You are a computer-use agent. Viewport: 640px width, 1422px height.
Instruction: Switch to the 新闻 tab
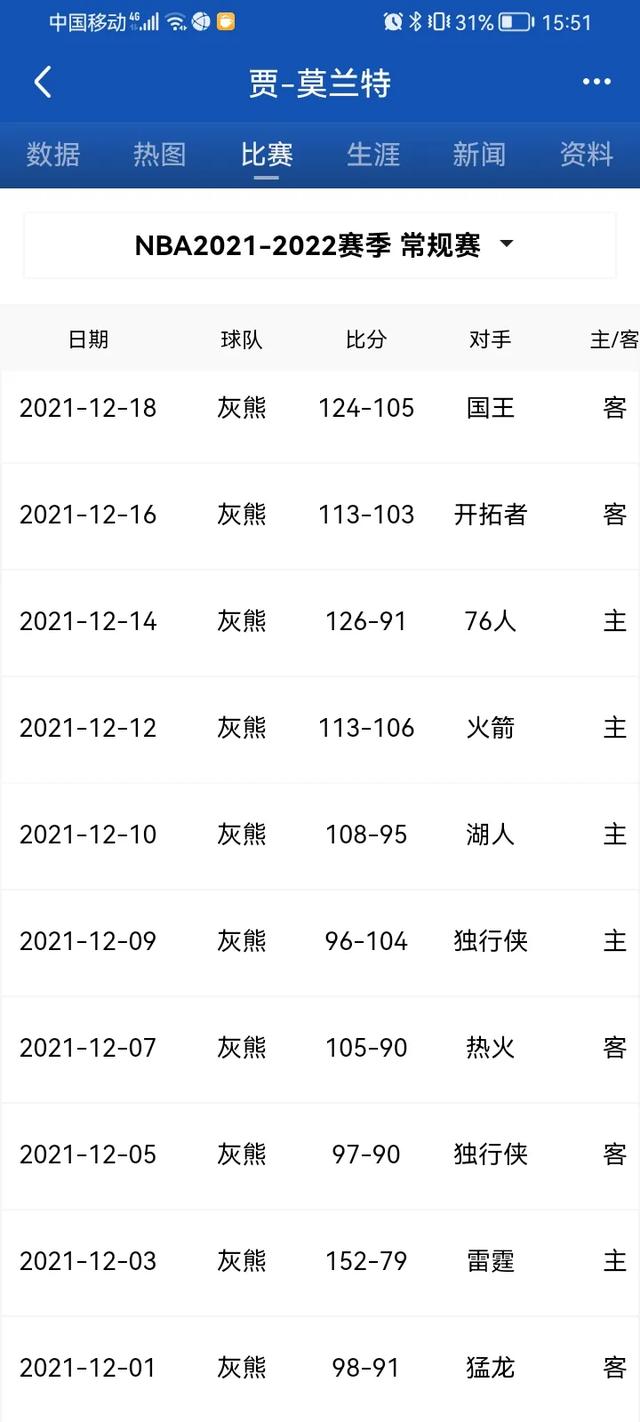pos(479,154)
